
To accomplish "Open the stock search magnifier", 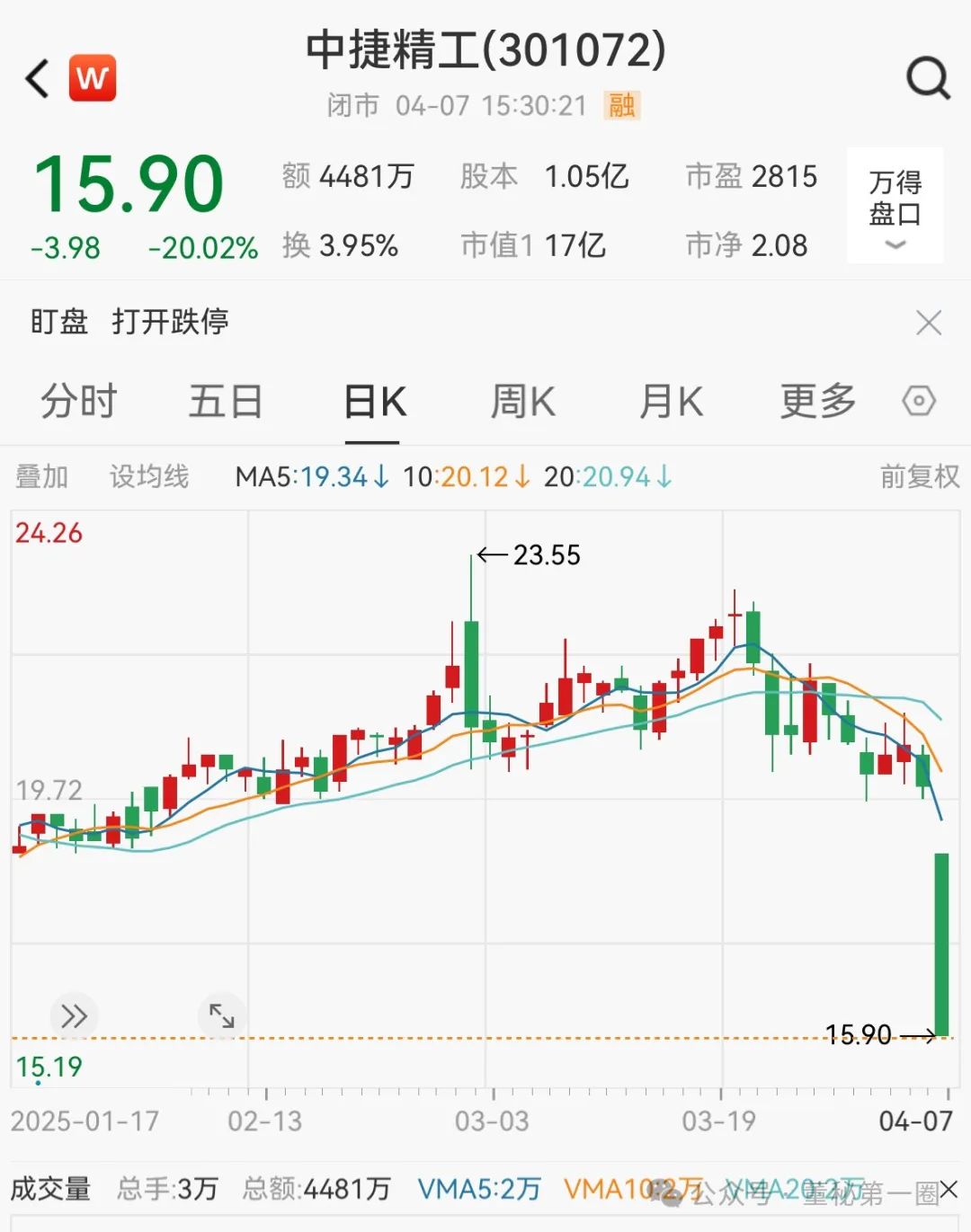I will point(927,79).
